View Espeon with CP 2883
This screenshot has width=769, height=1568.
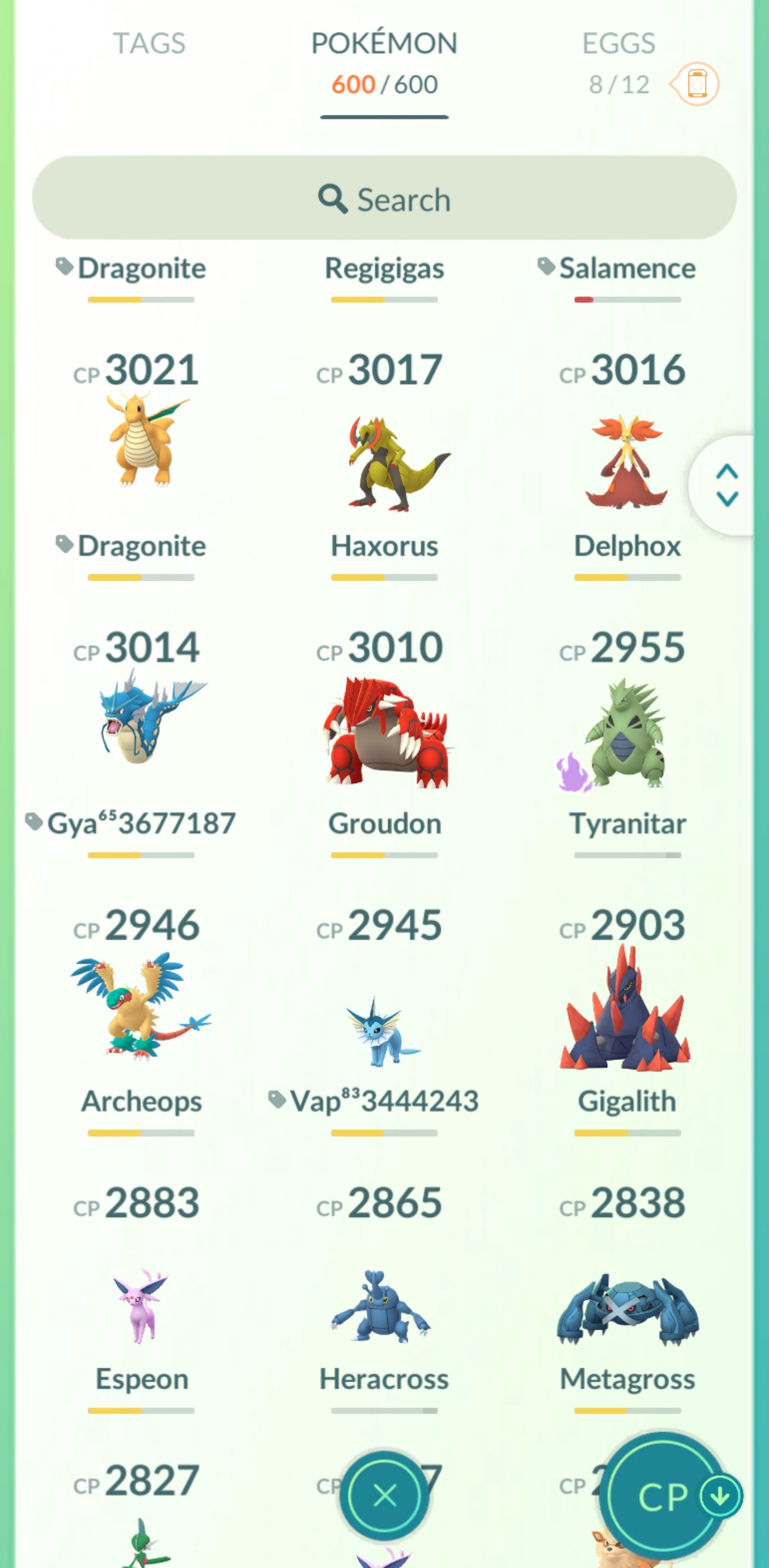(x=141, y=1306)
